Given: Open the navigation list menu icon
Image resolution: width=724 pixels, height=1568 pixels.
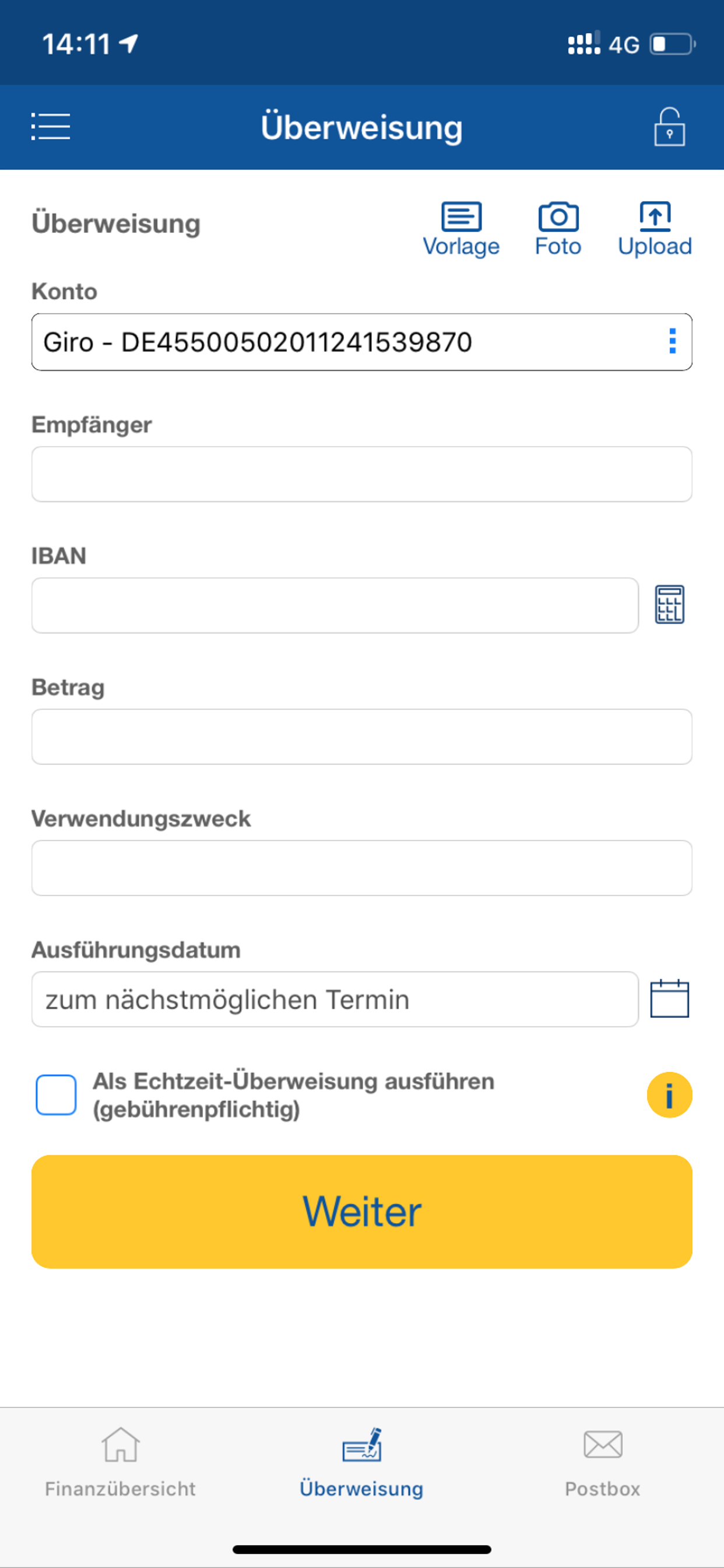Looking at the screenshot, I should tap(51, 126).
